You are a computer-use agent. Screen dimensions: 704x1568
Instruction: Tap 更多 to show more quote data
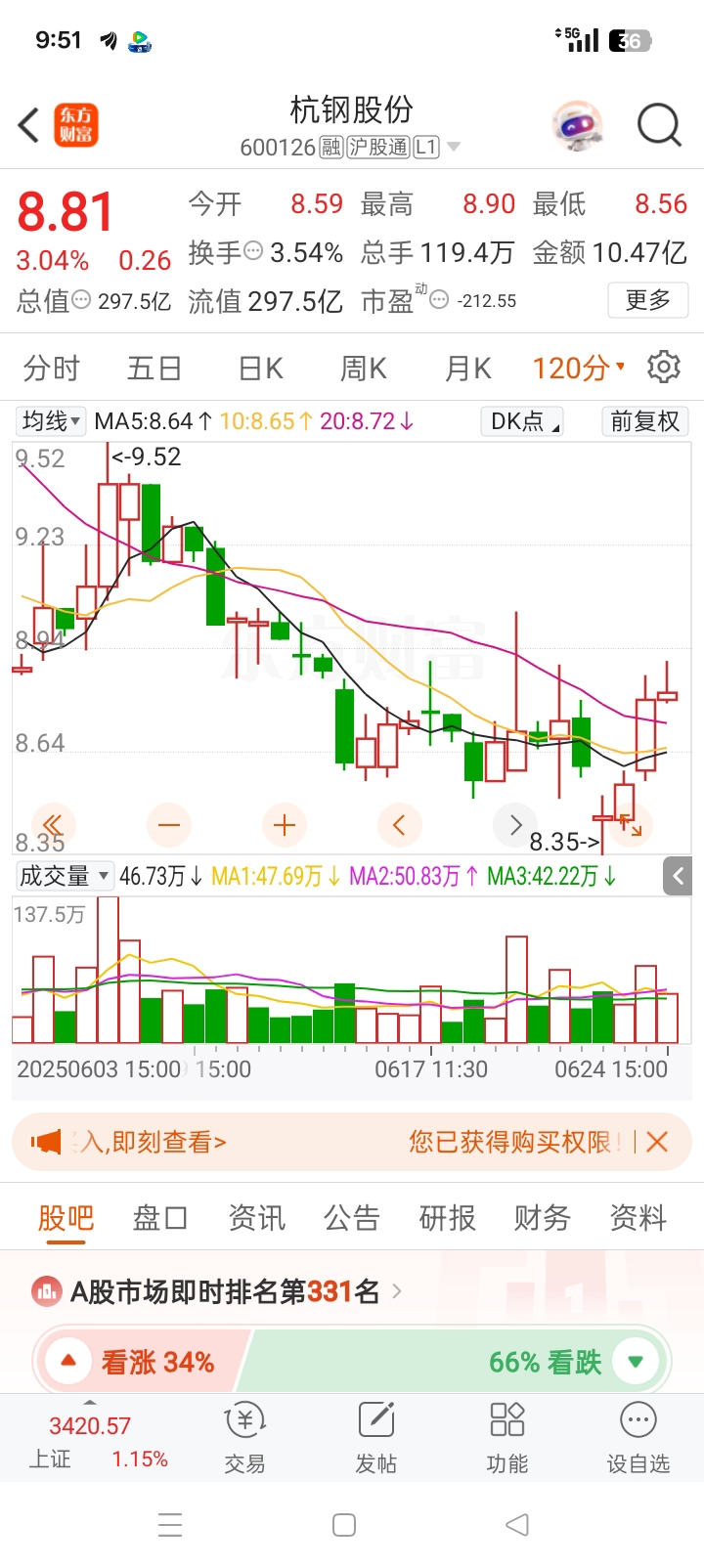pos(648,300)
